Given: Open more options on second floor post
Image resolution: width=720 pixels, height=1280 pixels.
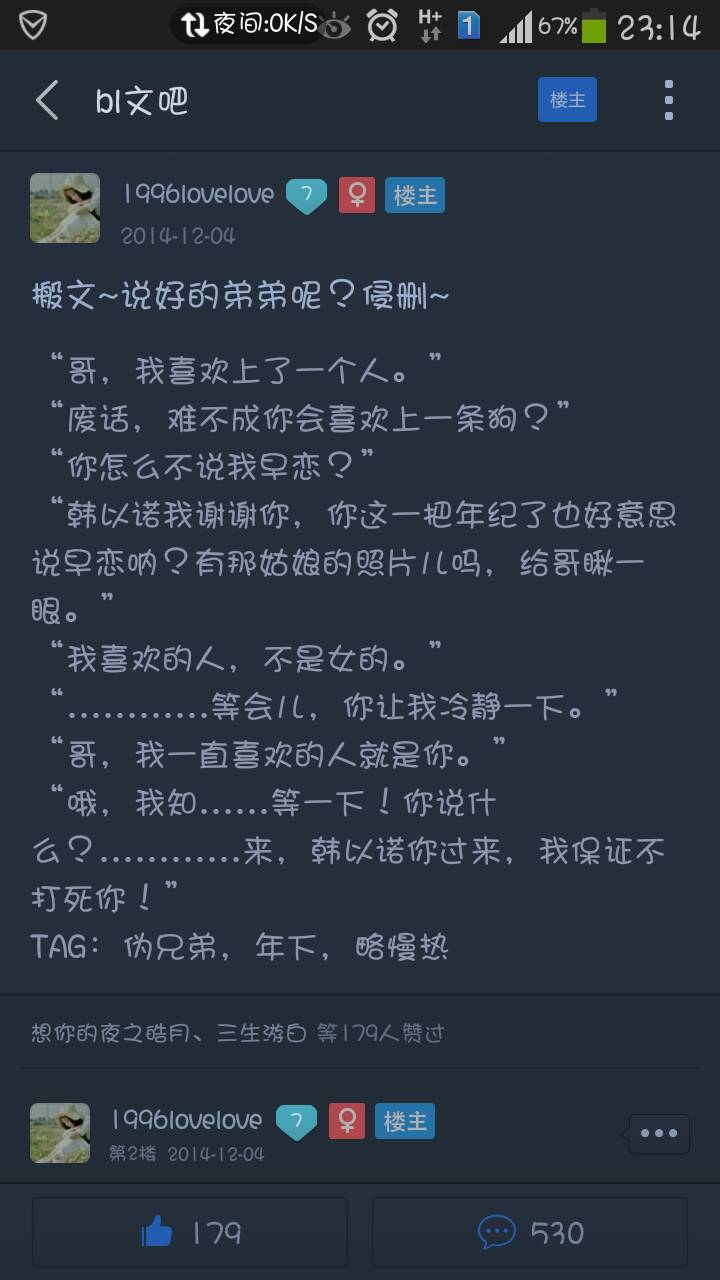Looking at the screenshot, I should click(x=659, y=1133).
